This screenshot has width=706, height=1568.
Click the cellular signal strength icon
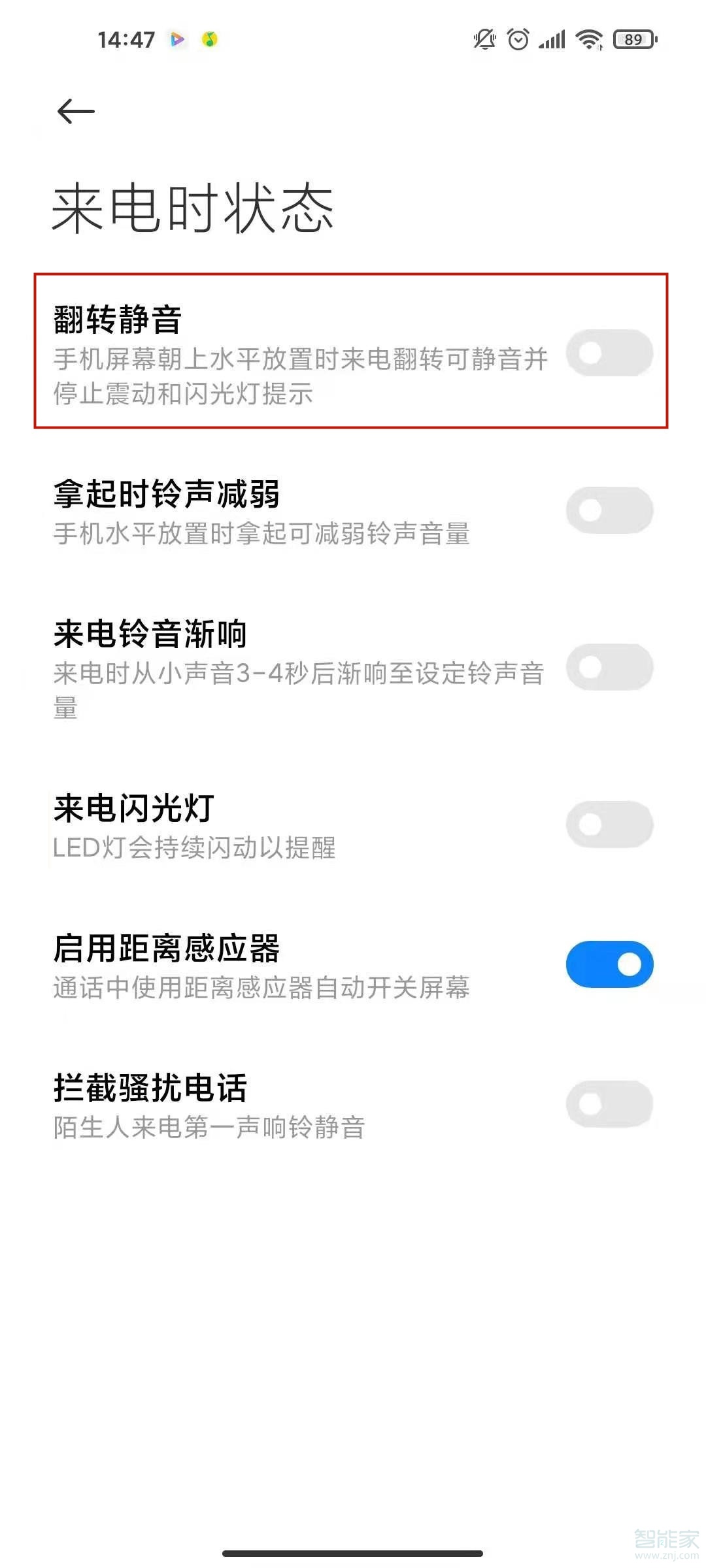pyautogui.click(x=552, y=39)
